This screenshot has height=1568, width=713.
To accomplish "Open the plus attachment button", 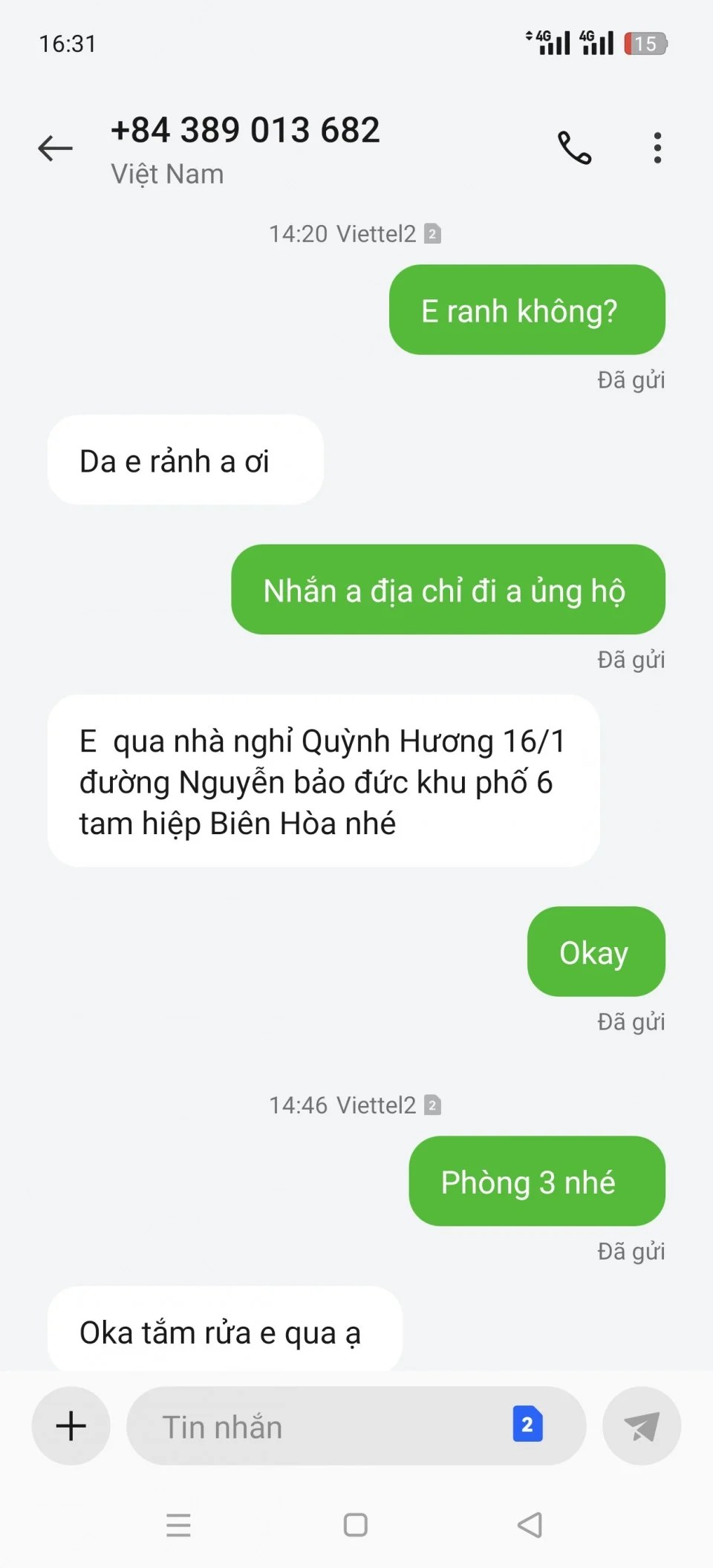I will (71, 1425).
